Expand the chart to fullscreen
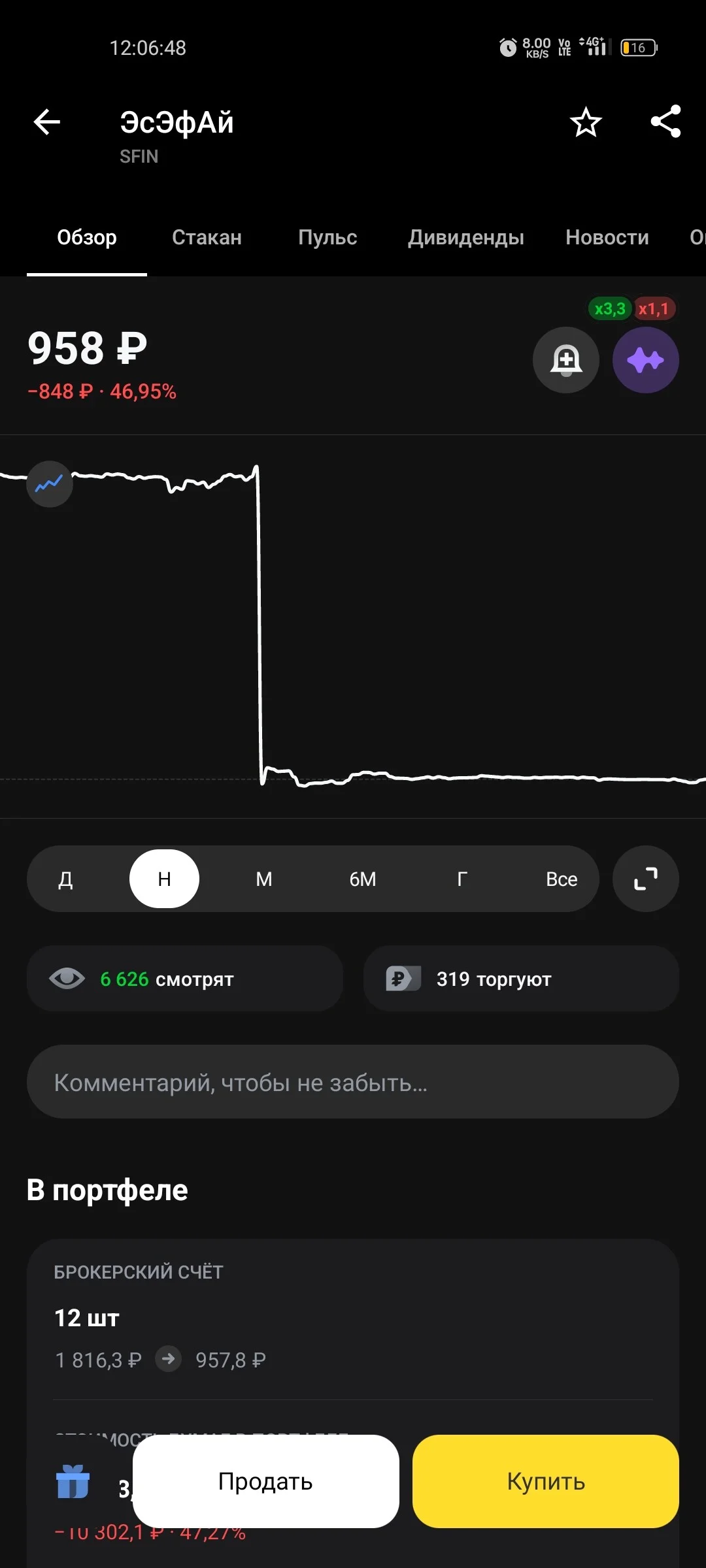This screenshot has width=706, height=1568. tap(646, 879)
